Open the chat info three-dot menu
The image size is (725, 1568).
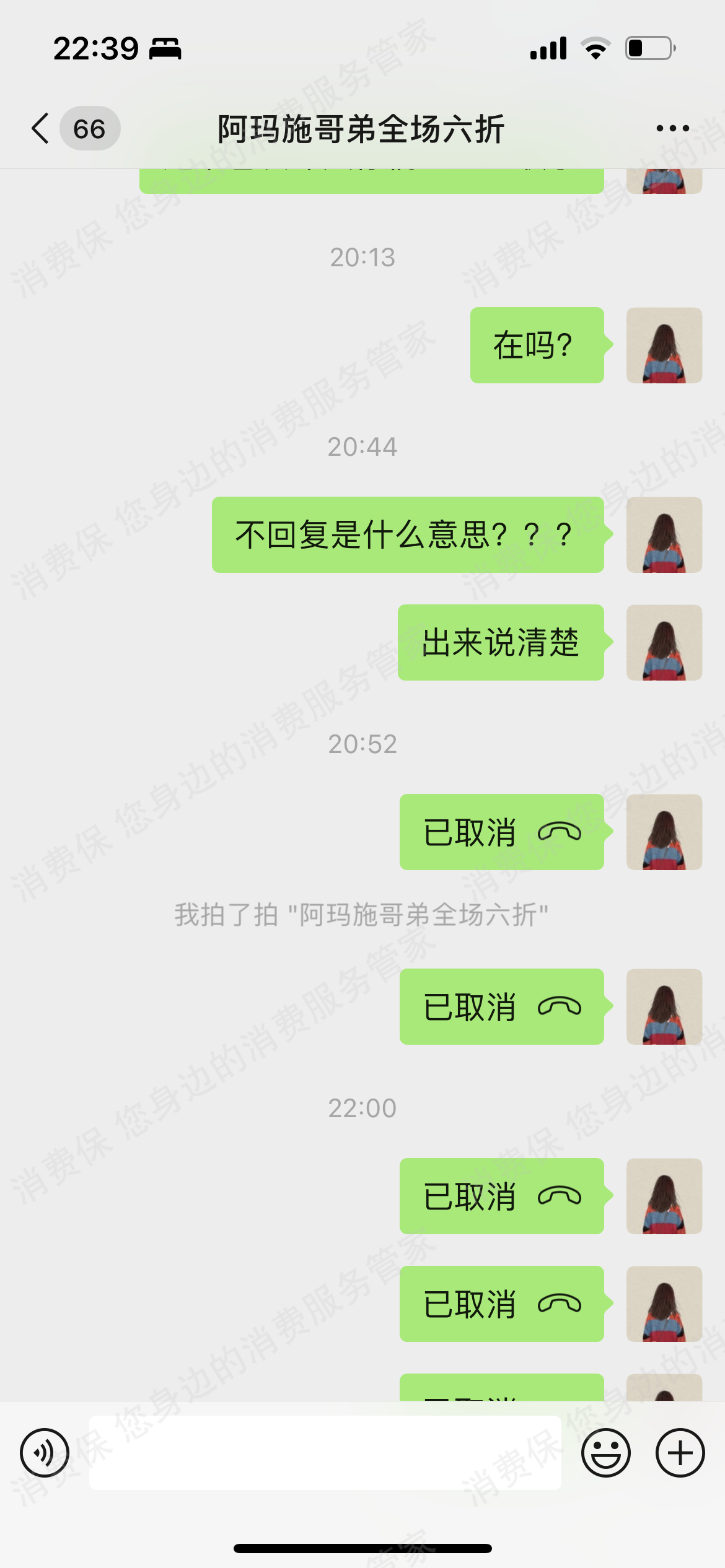point(672,129)
